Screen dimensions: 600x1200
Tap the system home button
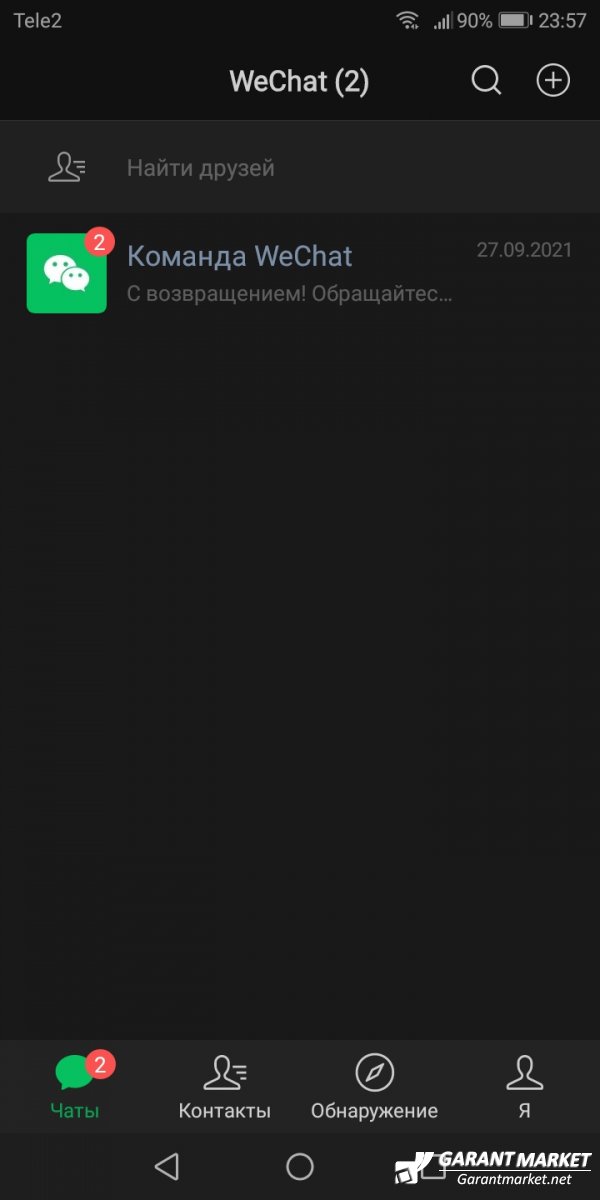coord(300,1166)
